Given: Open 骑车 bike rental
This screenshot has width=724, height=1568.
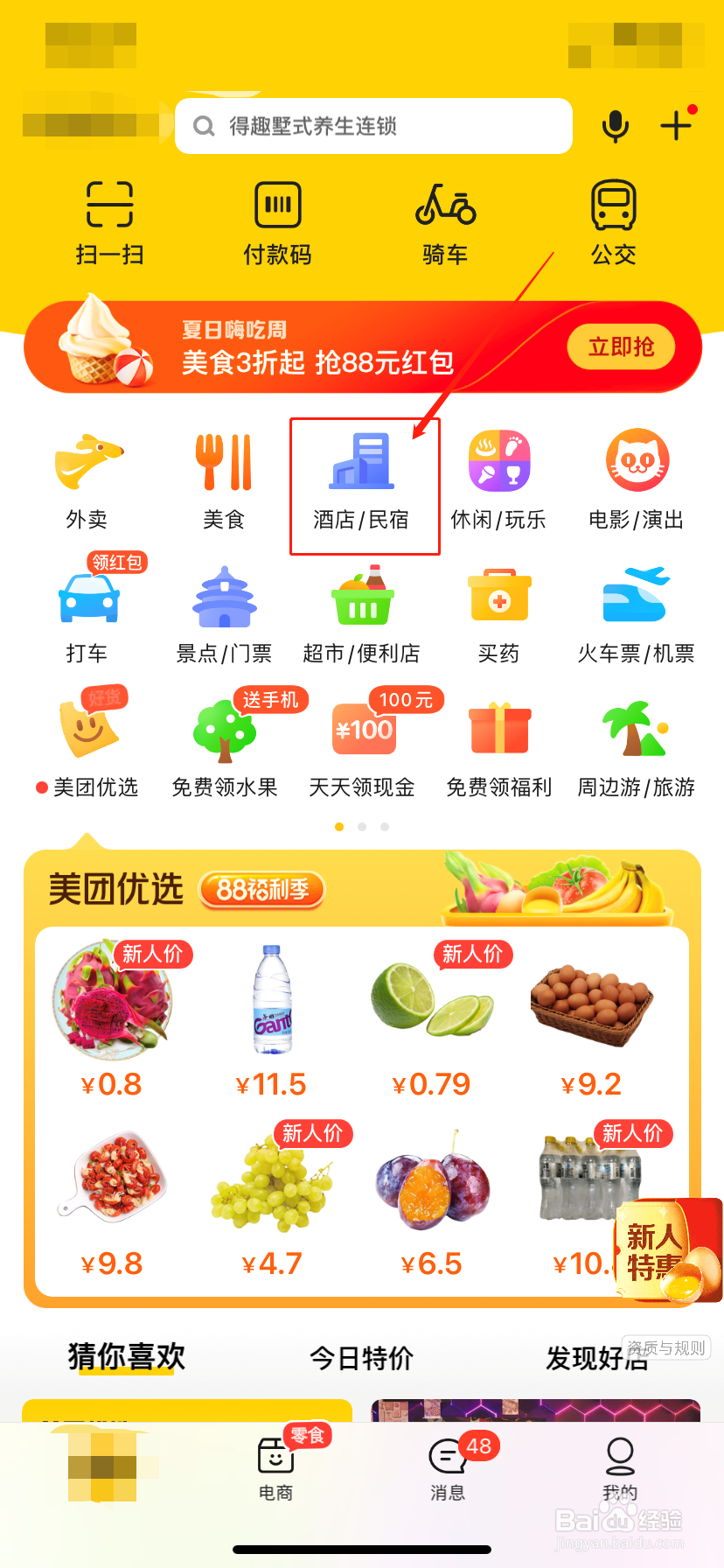Looking at the screenshot, I should pos(445,222).
